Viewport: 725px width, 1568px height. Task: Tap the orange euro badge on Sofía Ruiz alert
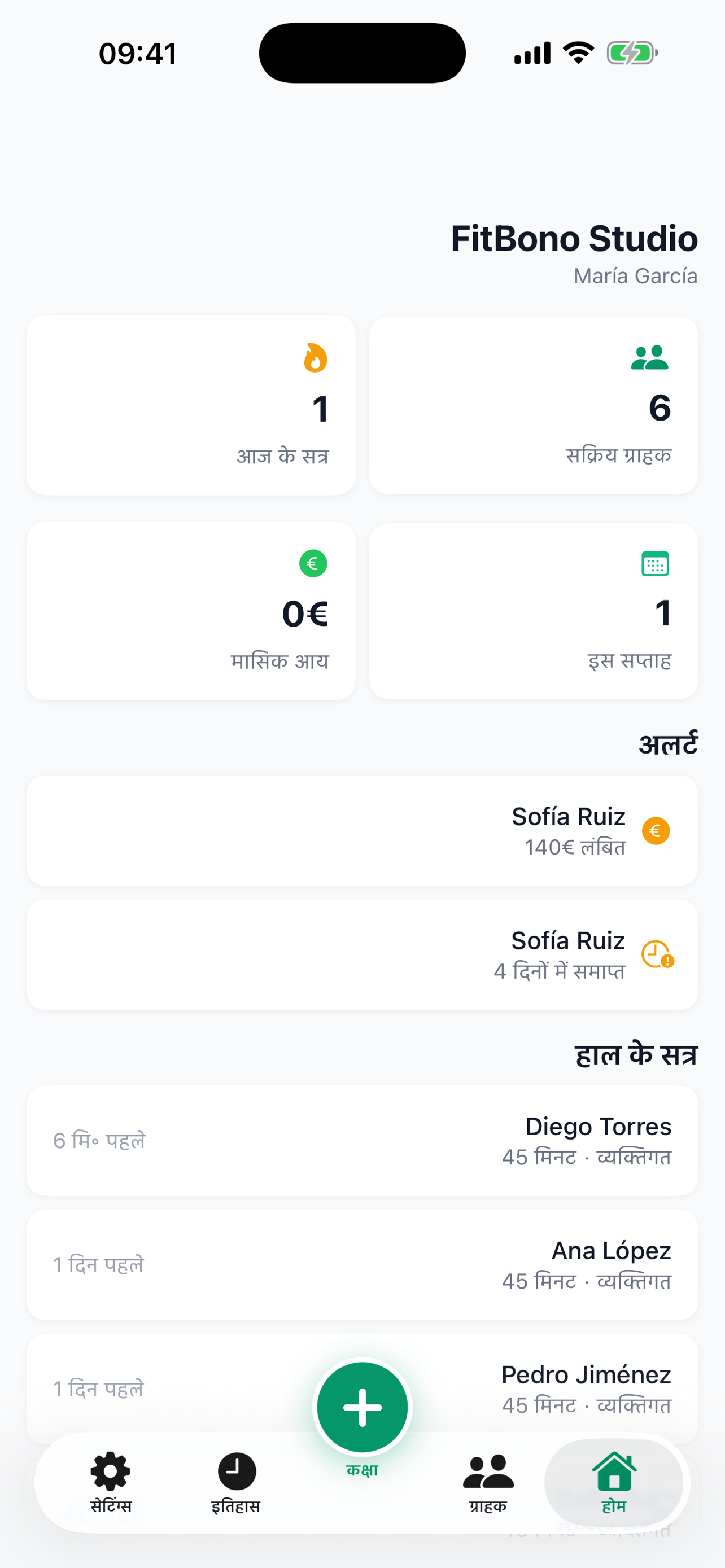point(655,831)
